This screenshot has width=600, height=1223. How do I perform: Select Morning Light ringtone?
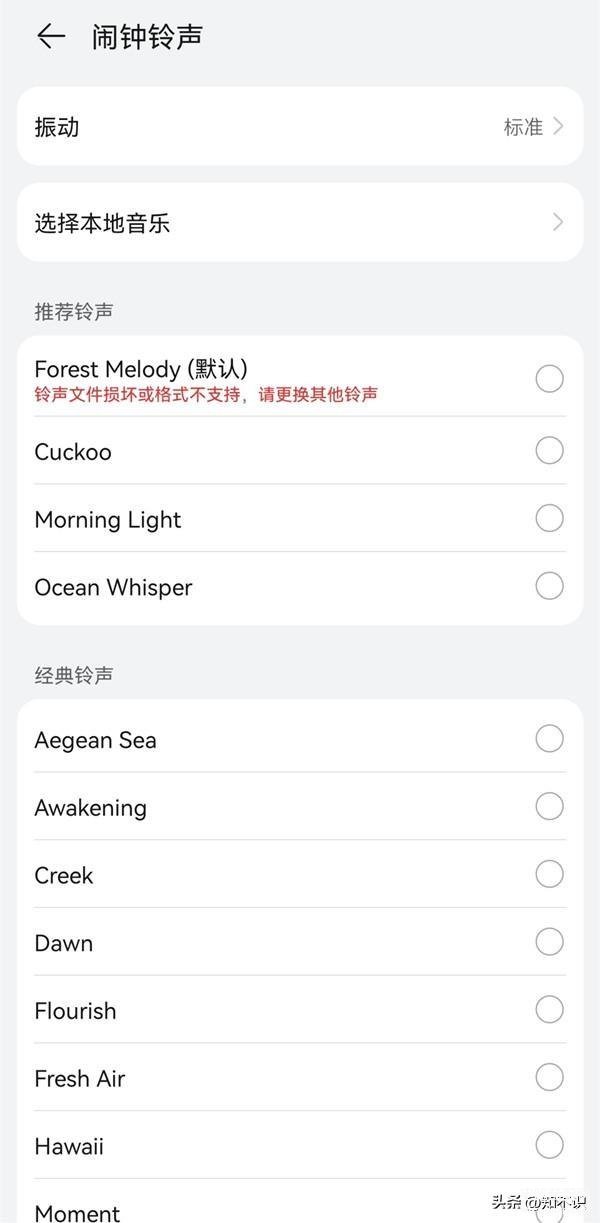tap(549, 519)
